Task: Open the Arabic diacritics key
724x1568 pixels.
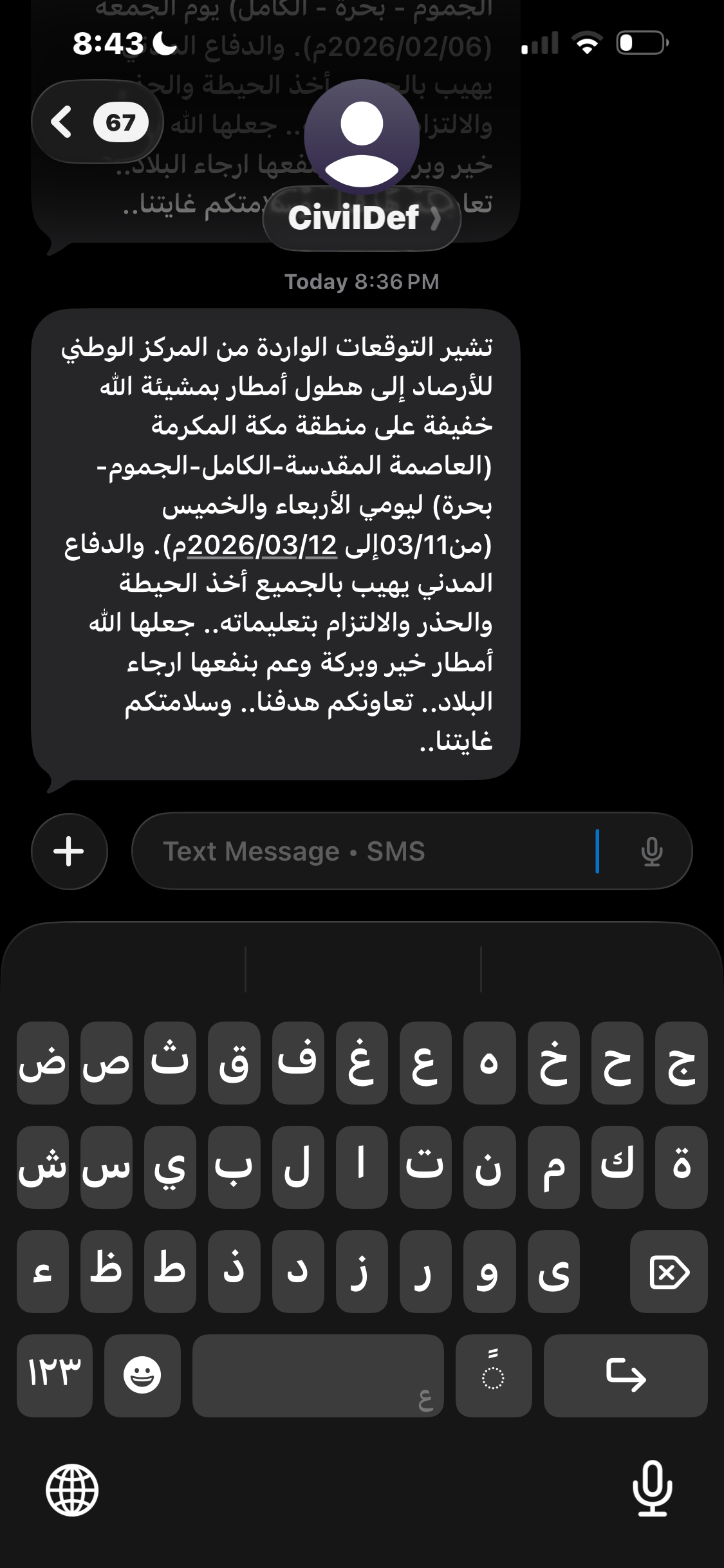Action: [494, 1376]
